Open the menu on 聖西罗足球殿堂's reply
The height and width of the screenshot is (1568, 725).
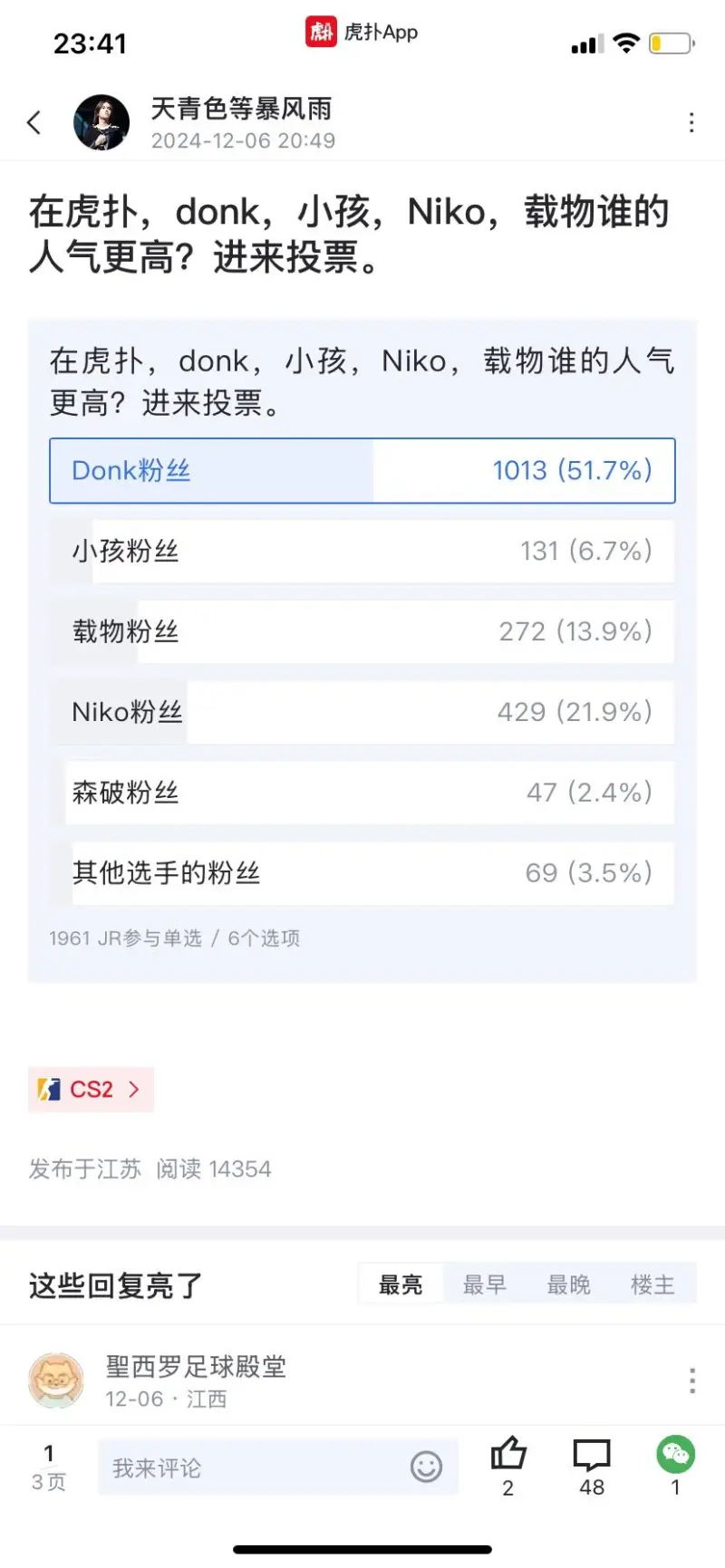coord(691,1380)
